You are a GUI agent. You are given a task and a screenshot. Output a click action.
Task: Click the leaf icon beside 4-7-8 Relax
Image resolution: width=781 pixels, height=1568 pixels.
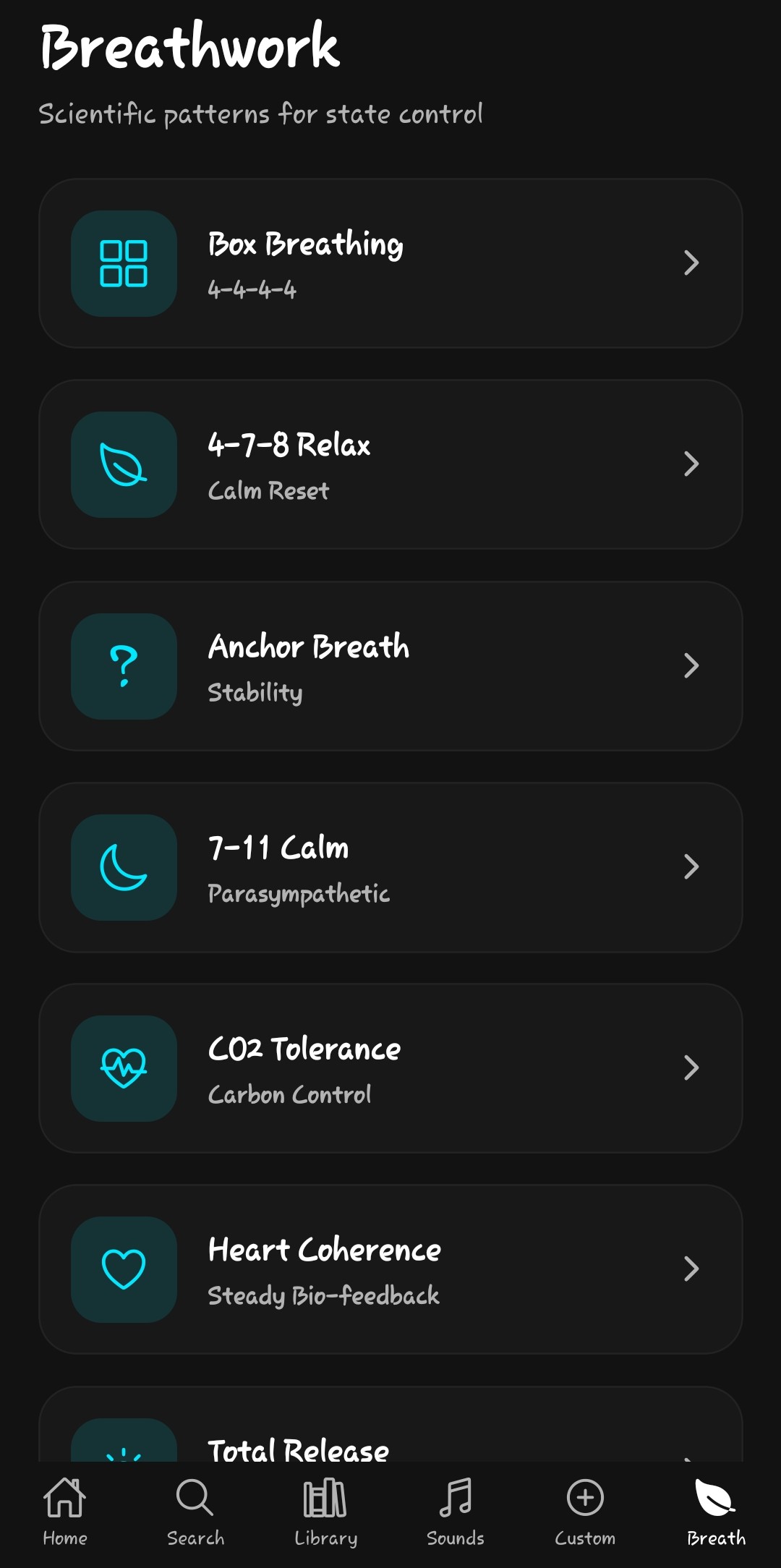coord(124,464)
